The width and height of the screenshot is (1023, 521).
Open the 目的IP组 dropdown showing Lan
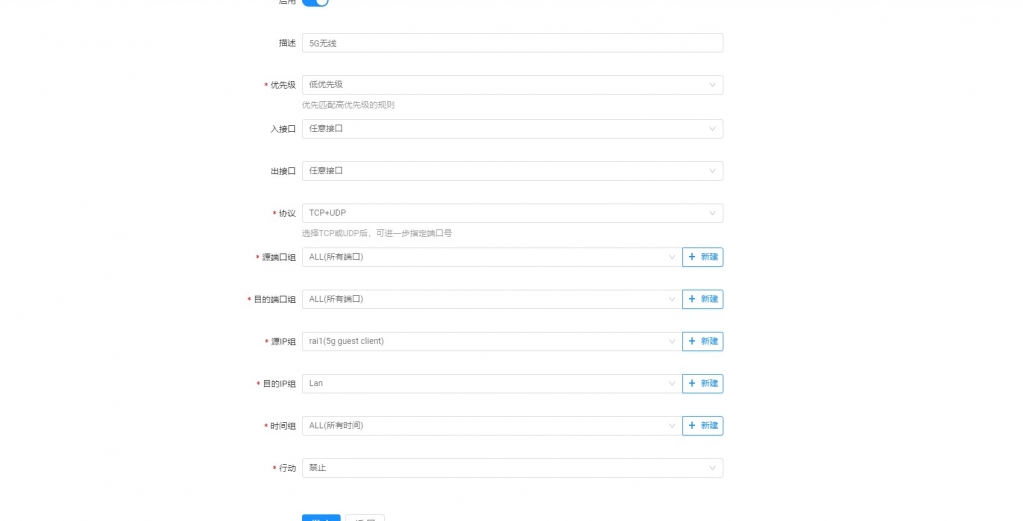tap(490, 383)
